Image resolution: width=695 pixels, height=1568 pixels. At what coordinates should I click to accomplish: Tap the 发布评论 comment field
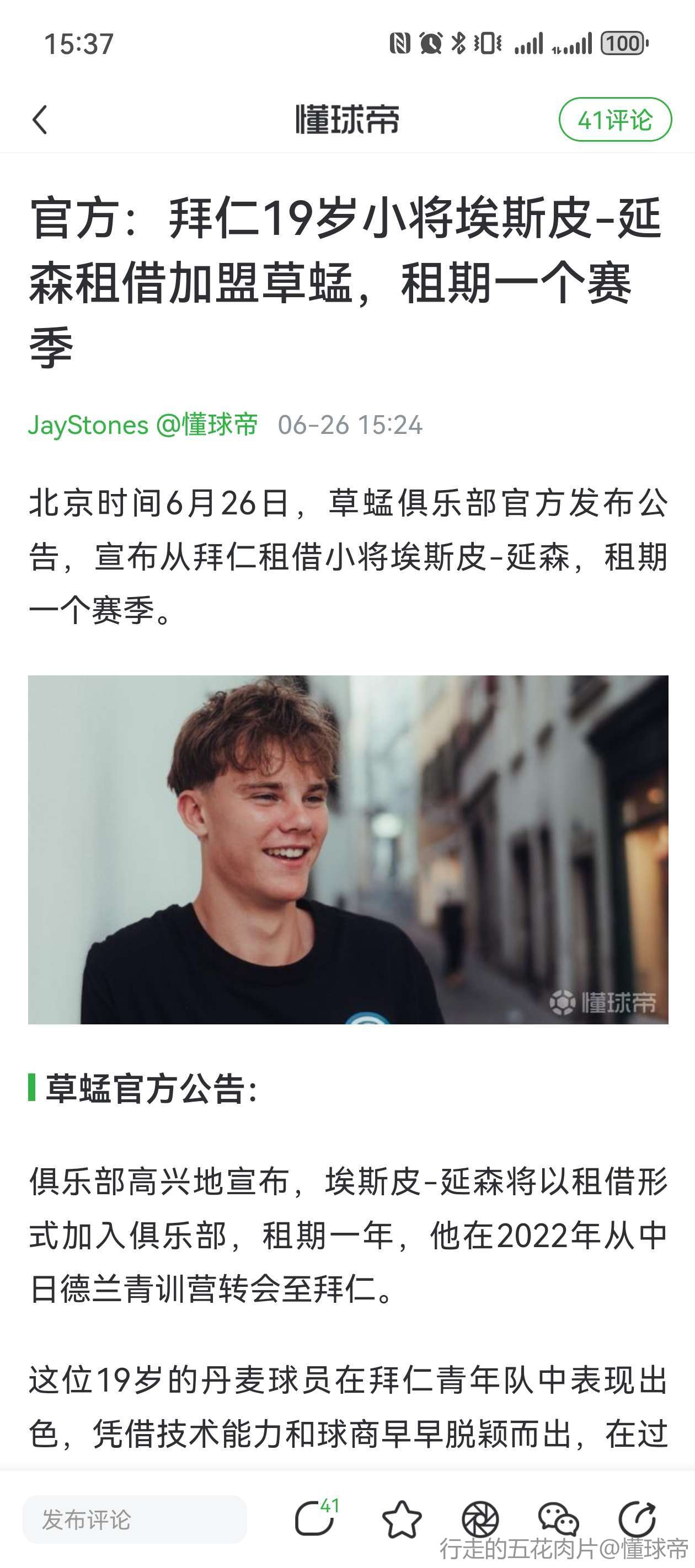point(135,1519)
